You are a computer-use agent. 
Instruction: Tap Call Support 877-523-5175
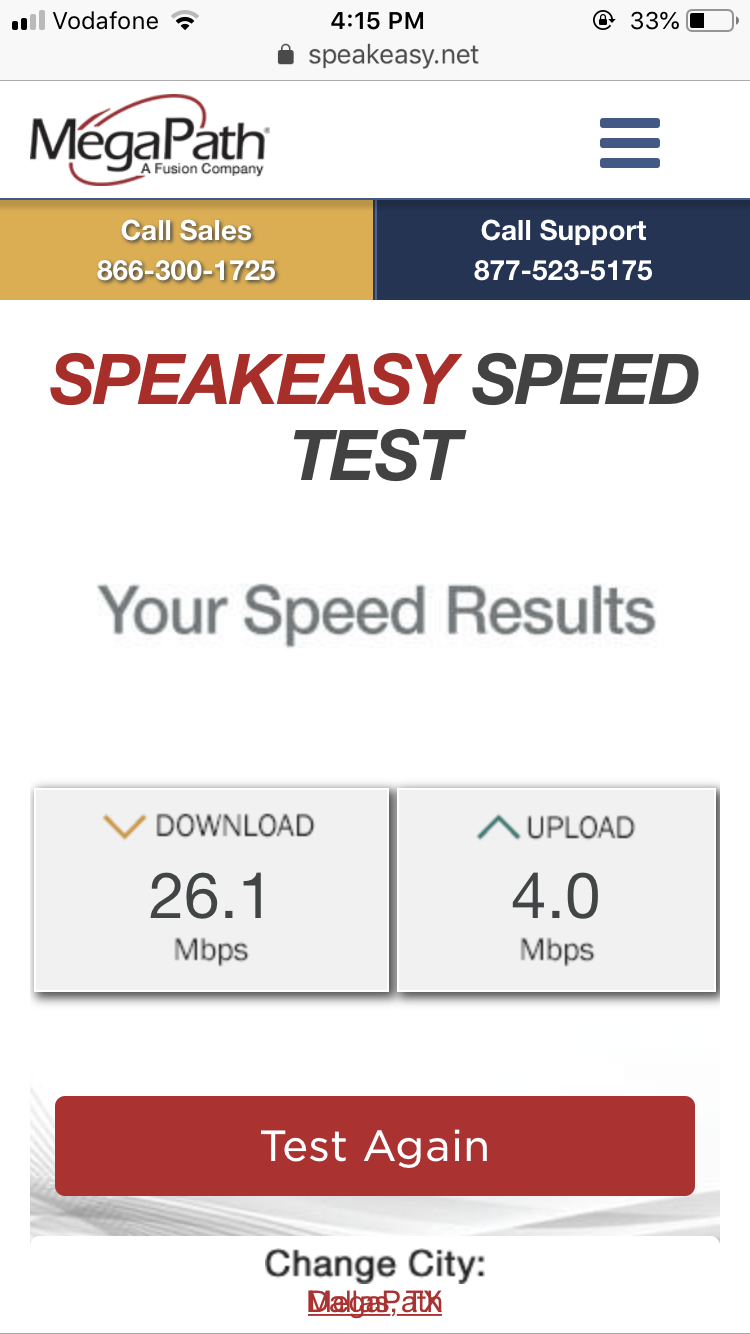coord(563,250)
